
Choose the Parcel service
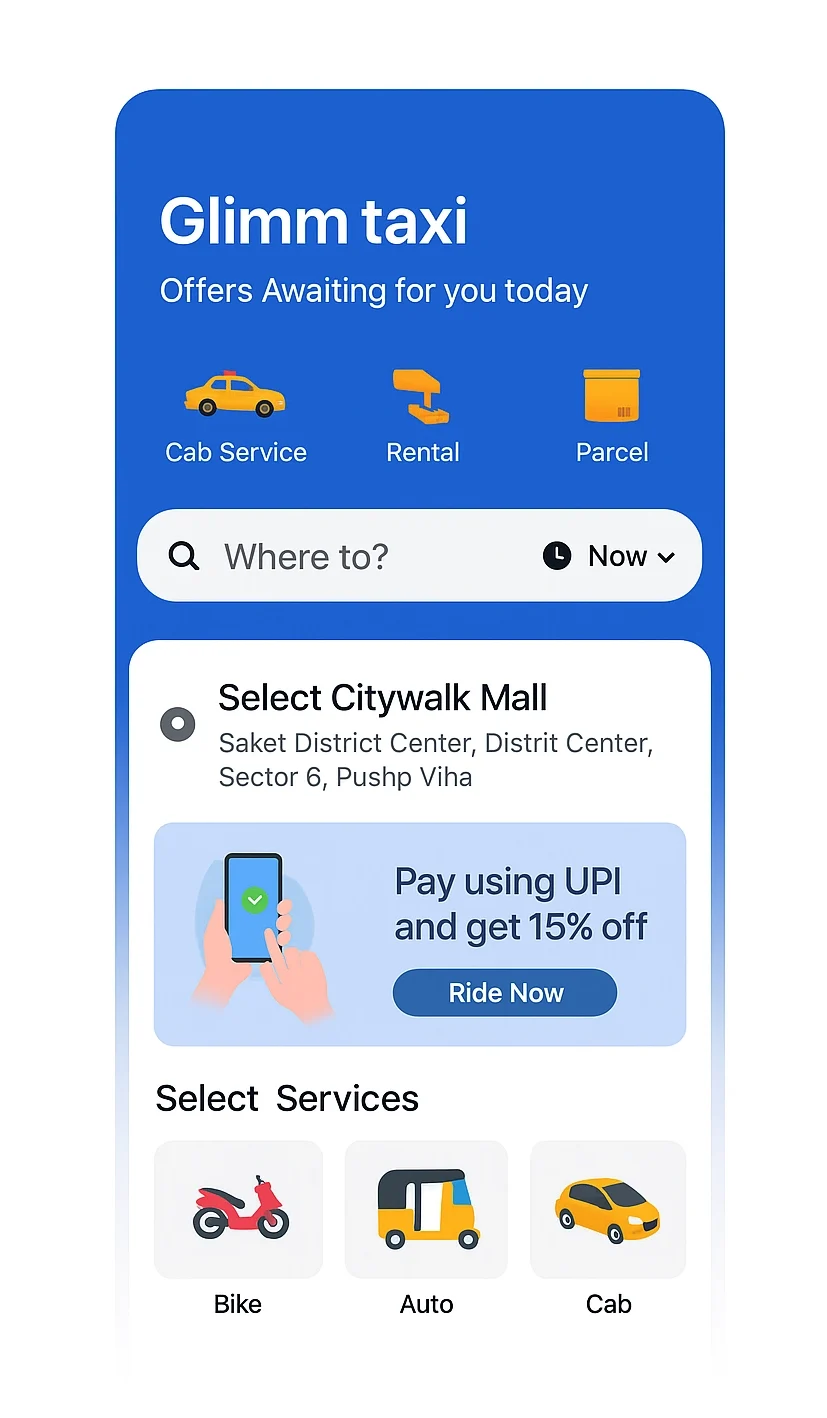tap(611, 416)
